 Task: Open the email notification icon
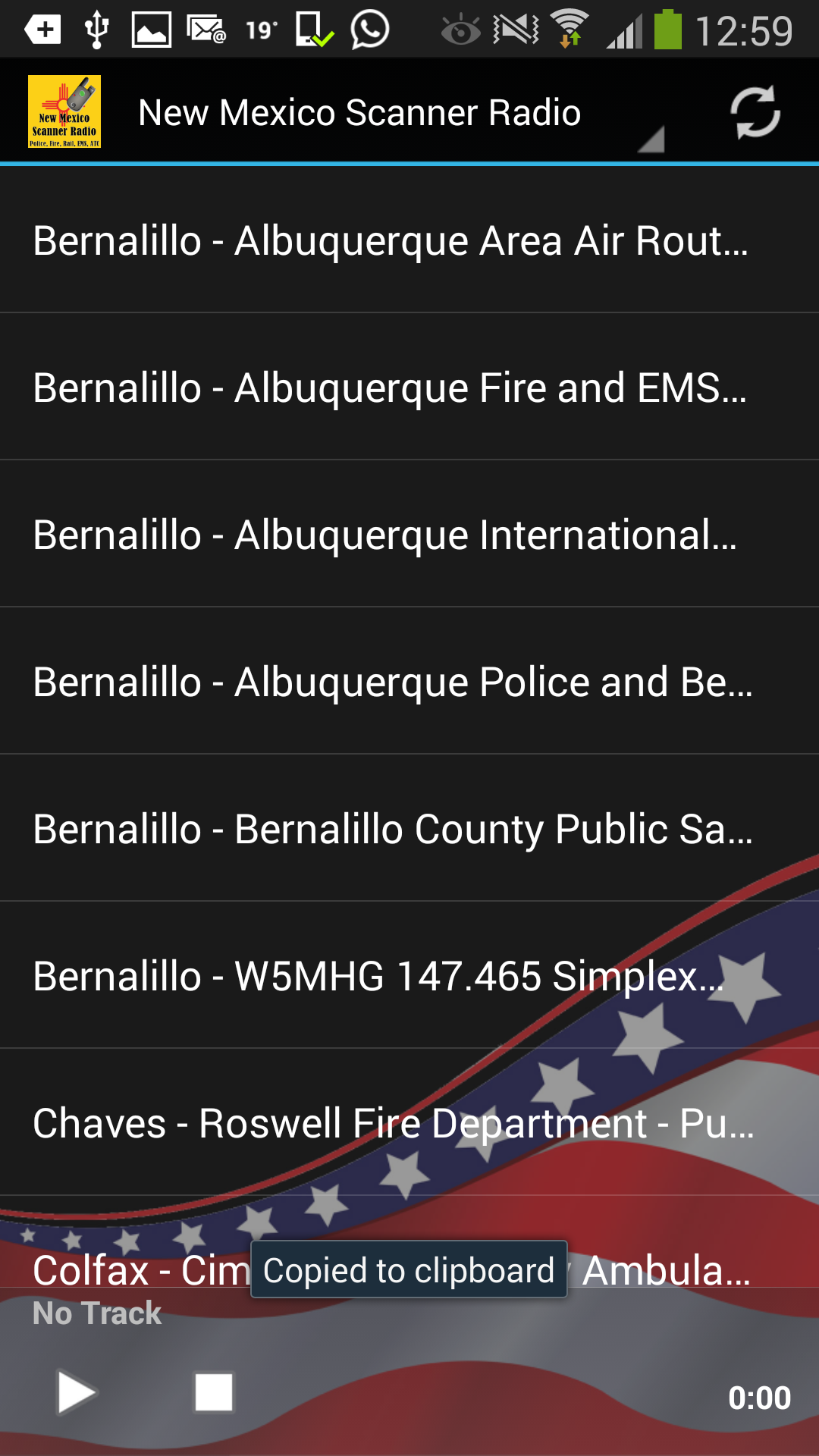(x=206, y=30)
